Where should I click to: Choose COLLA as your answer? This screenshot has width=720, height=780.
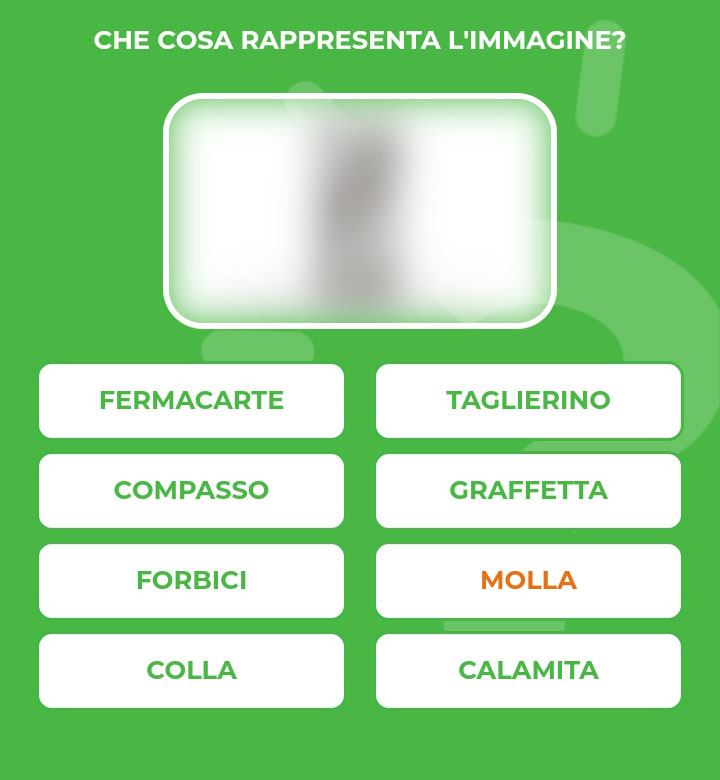click(191, 671)
